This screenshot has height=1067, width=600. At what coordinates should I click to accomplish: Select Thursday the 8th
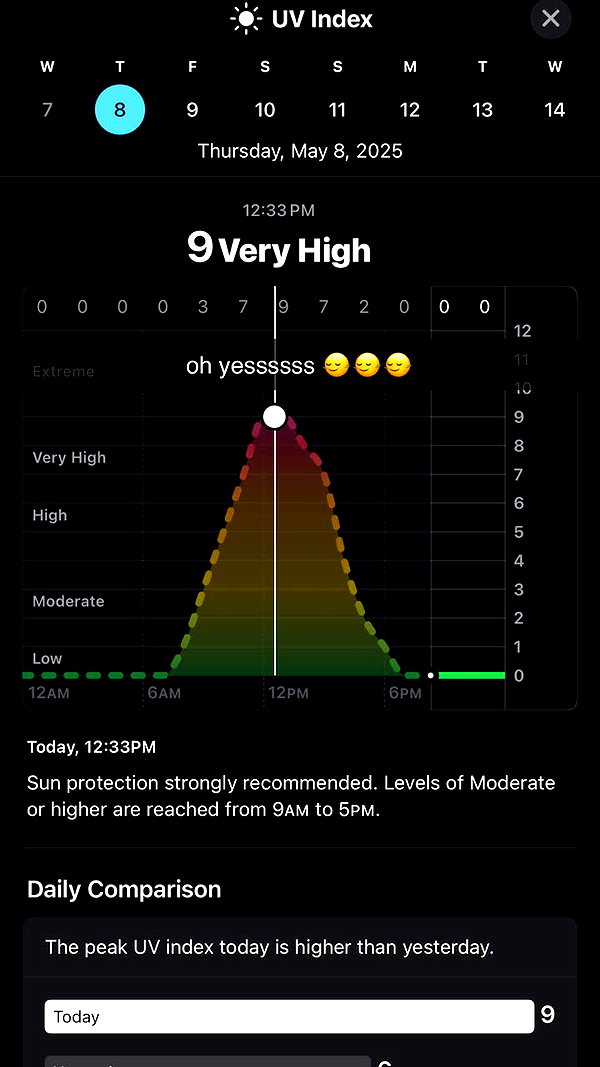[x=120, y=110]
